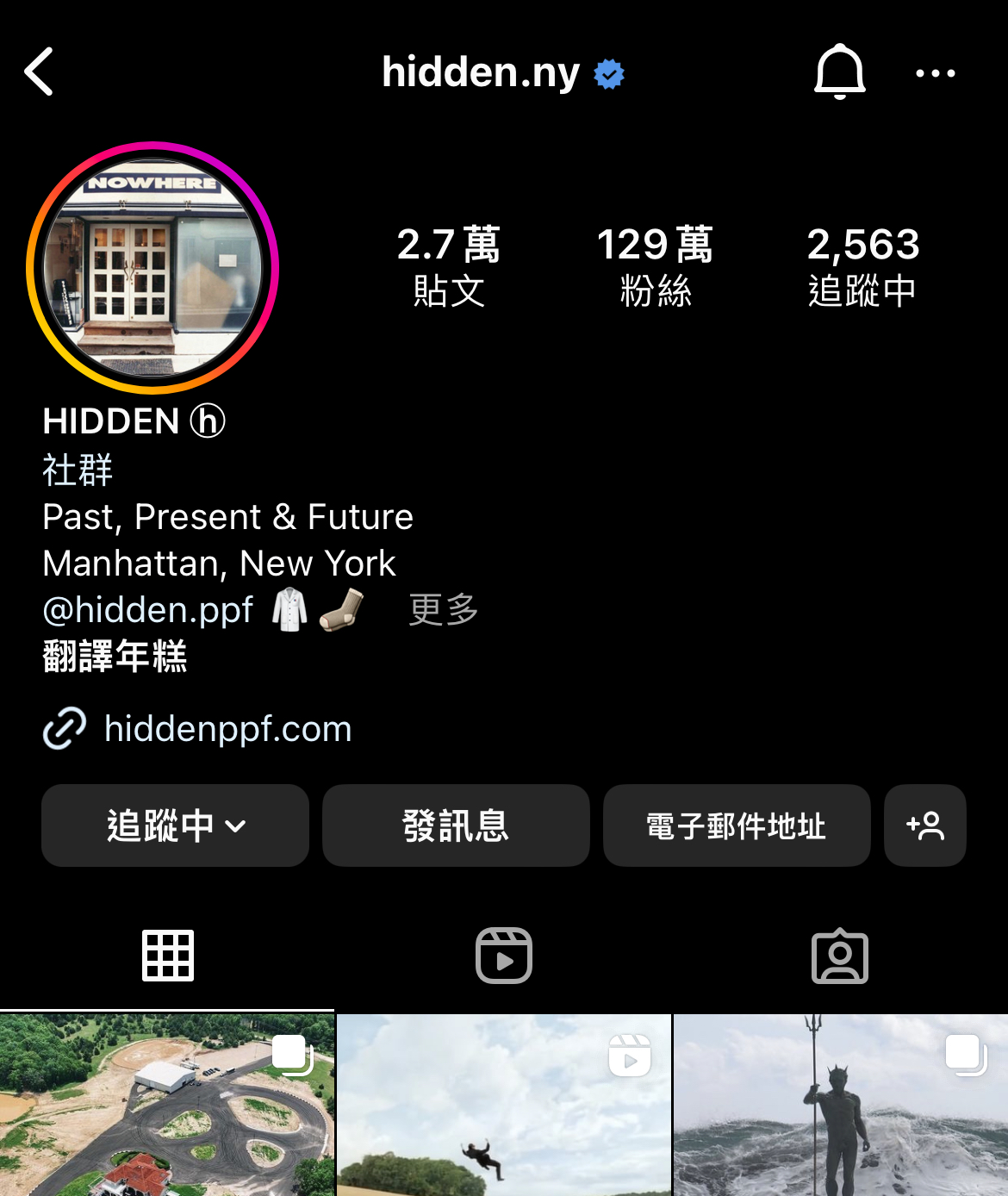Open the 追蹤中 following options dropdown
The image size is (1008, 1196).
(175, 825)
